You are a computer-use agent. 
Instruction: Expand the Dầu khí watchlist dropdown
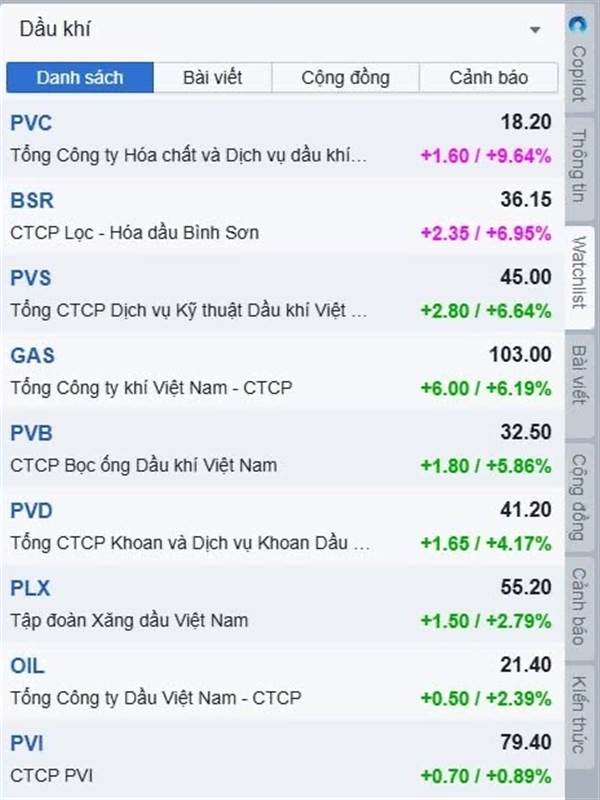tap(535, 30)
